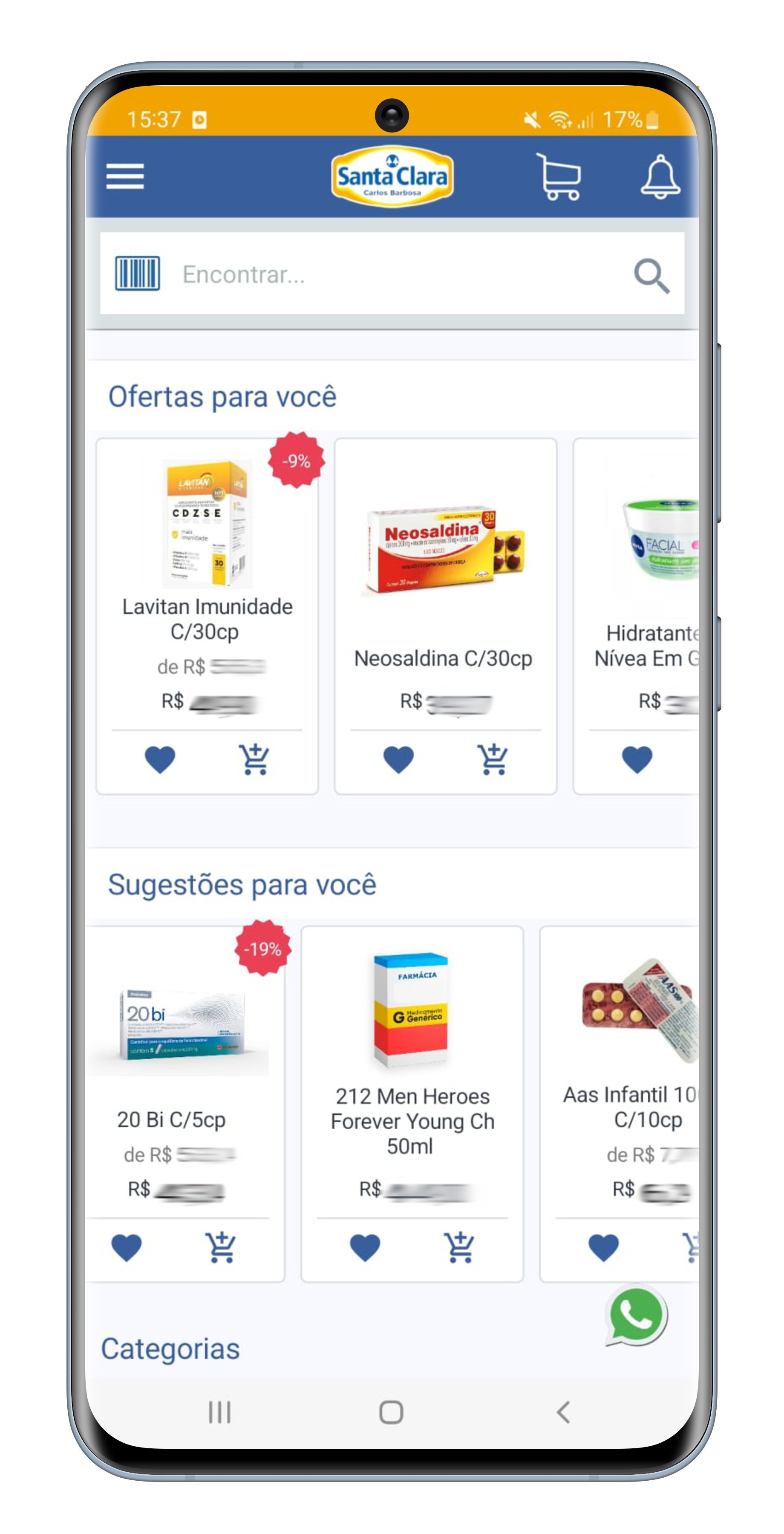The image size is (784, 1534).
Task: Open the hamburger drawer menu
Action: [125, 176]
